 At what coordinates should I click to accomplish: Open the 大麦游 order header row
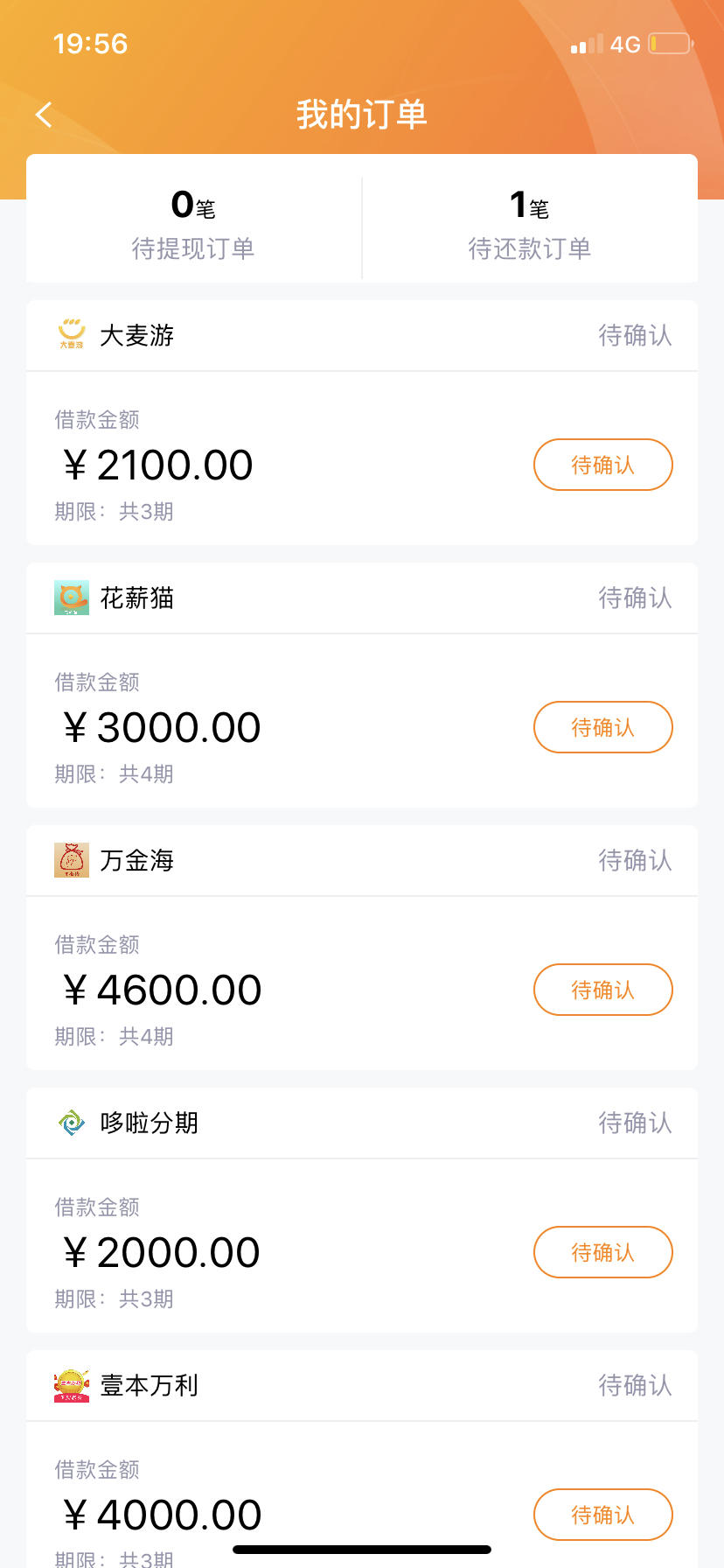[x=362, y=335]
